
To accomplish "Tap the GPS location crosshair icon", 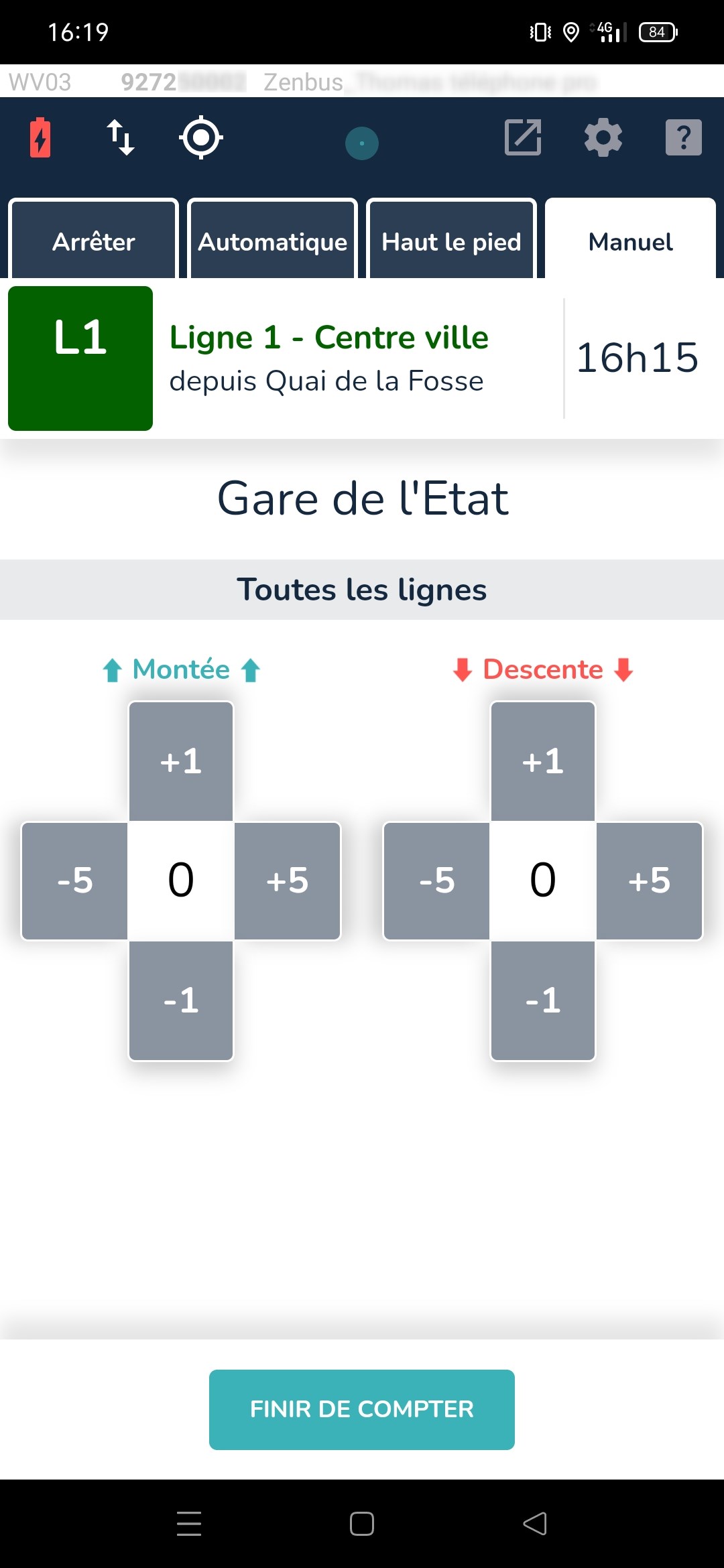I will (x=201, y=137).
